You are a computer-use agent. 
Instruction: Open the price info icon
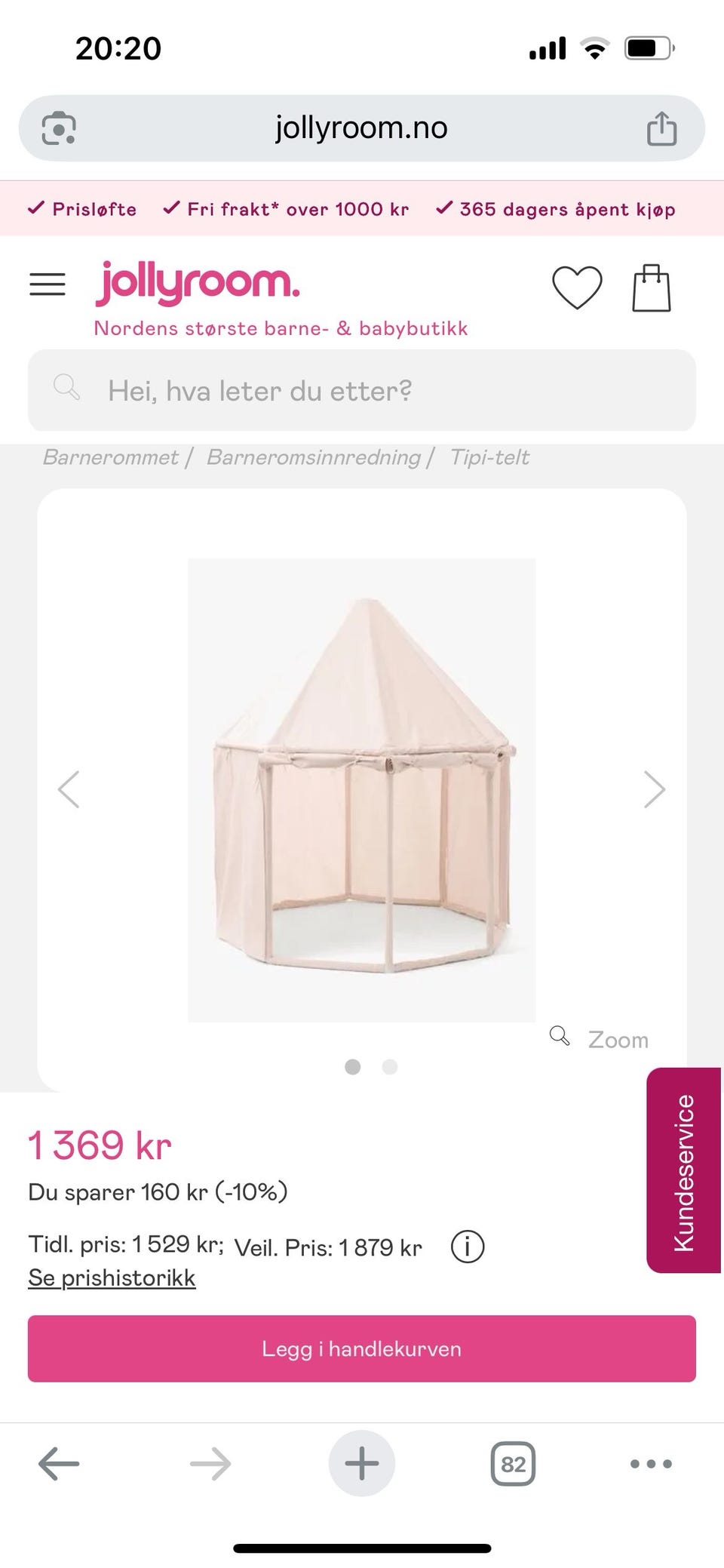pyautogui.click(x=467, y=1247)
